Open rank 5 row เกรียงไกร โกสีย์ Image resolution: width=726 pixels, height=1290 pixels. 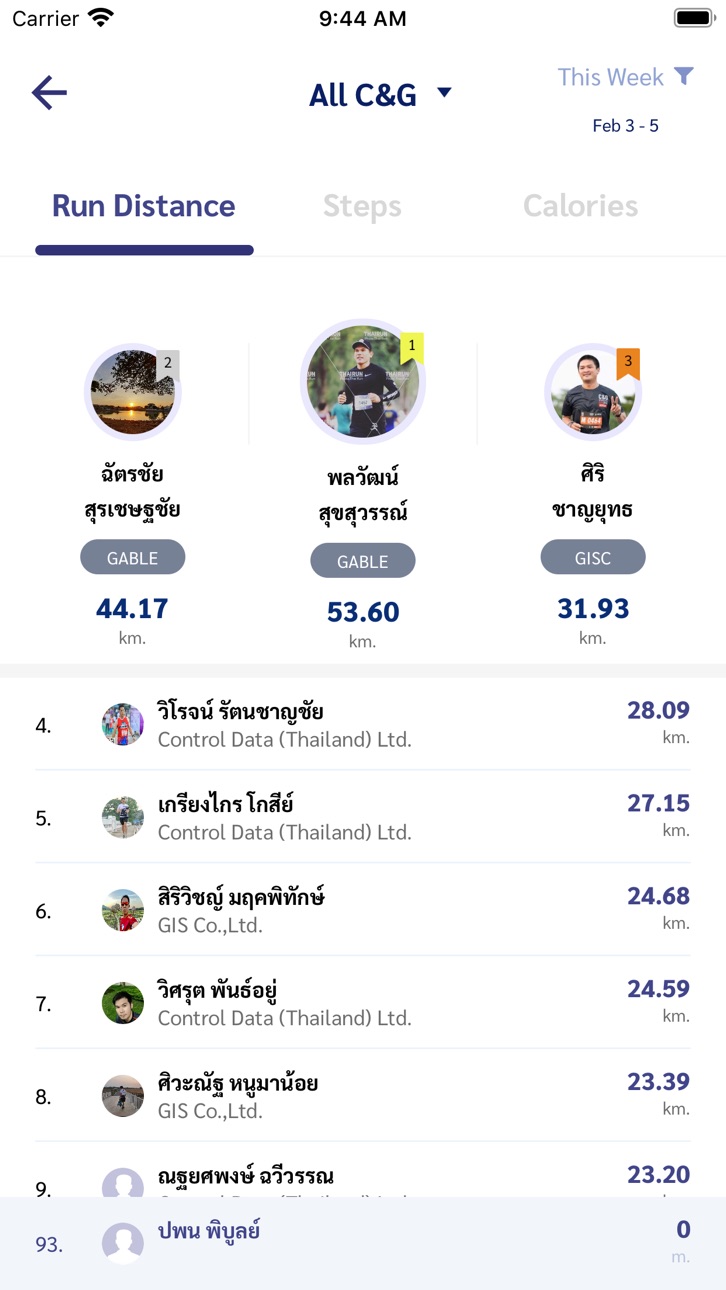363,817
